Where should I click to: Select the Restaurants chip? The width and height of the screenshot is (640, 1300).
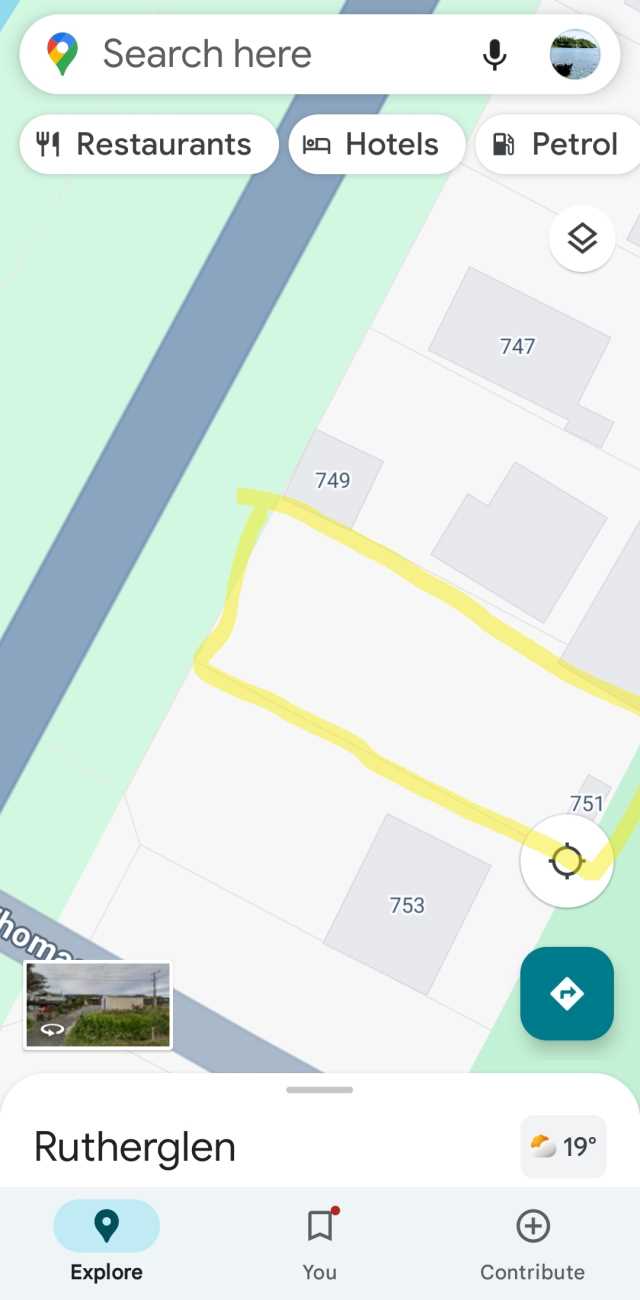click(148, 144)
